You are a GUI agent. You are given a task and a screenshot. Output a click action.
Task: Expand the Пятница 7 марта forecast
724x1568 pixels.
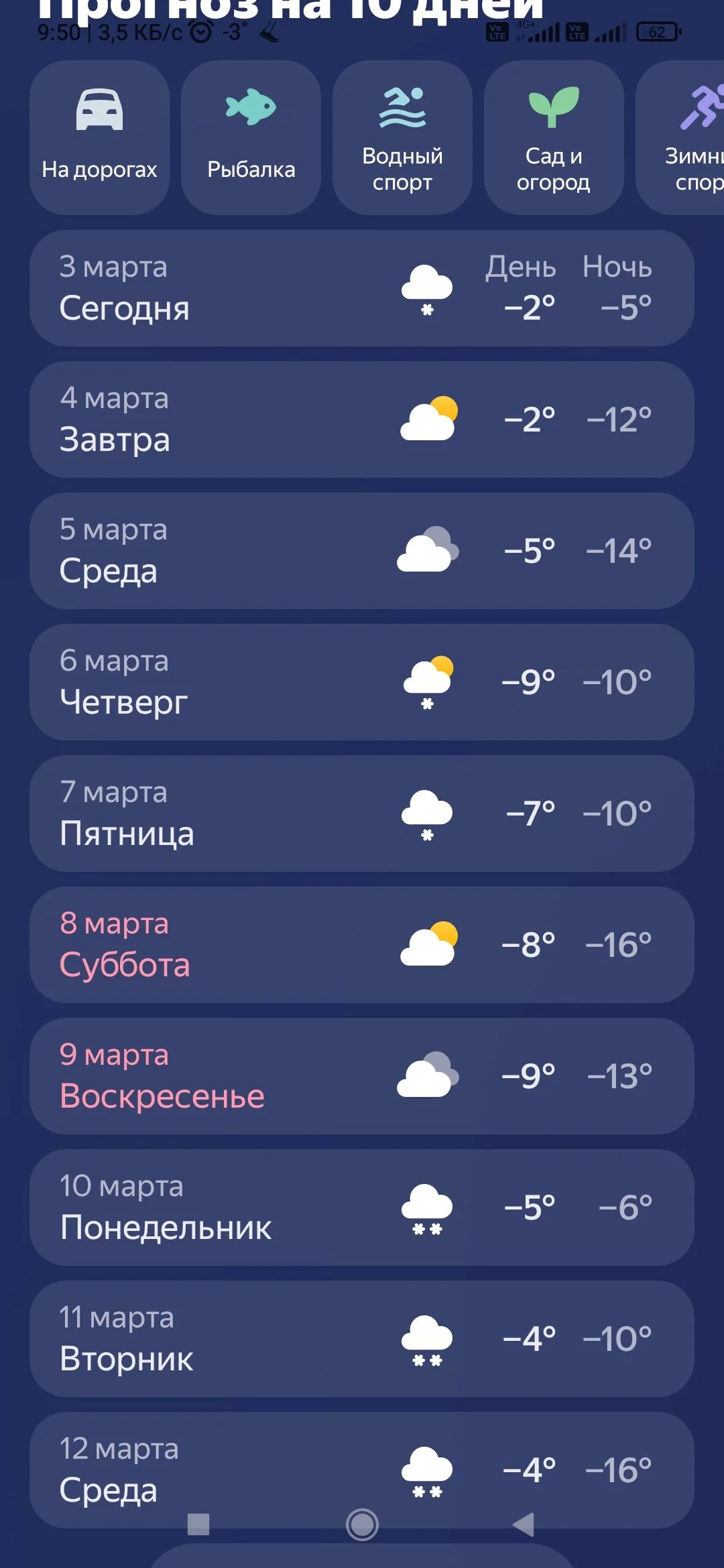coord(362,812)
